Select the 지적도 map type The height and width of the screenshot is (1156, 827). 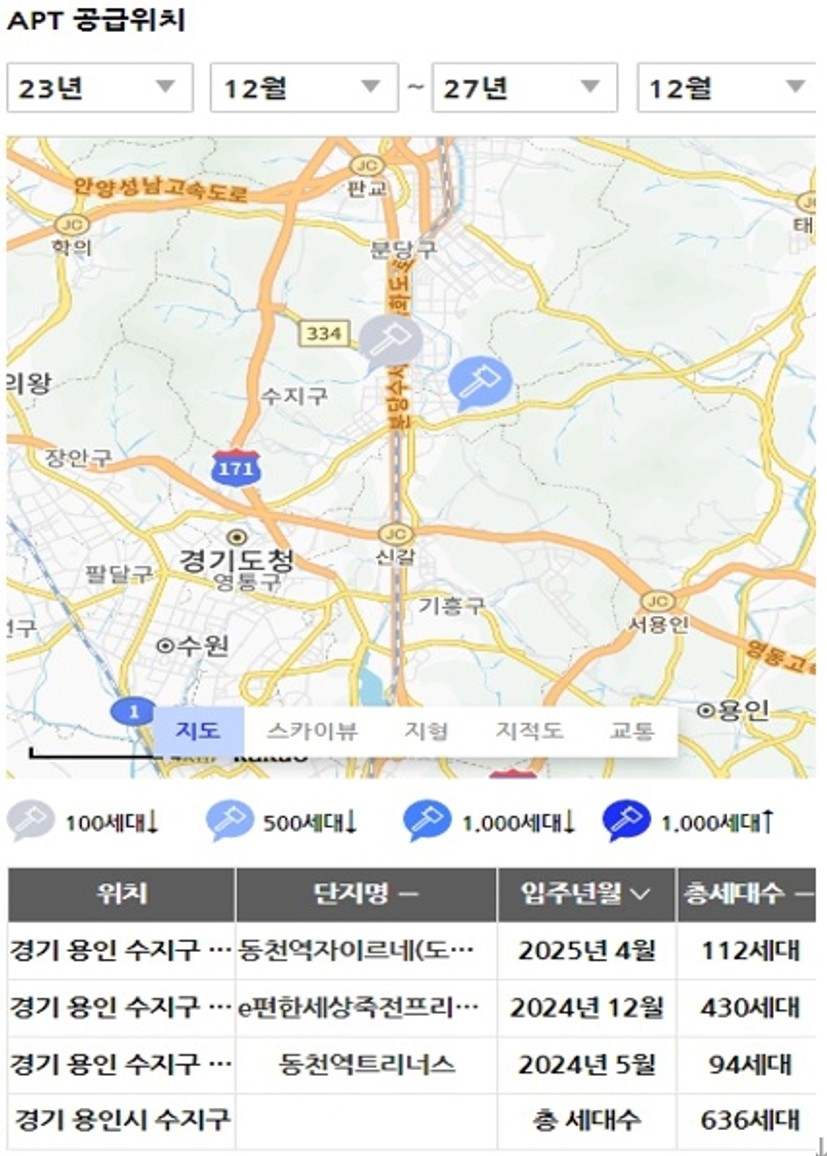coord(529,731)
